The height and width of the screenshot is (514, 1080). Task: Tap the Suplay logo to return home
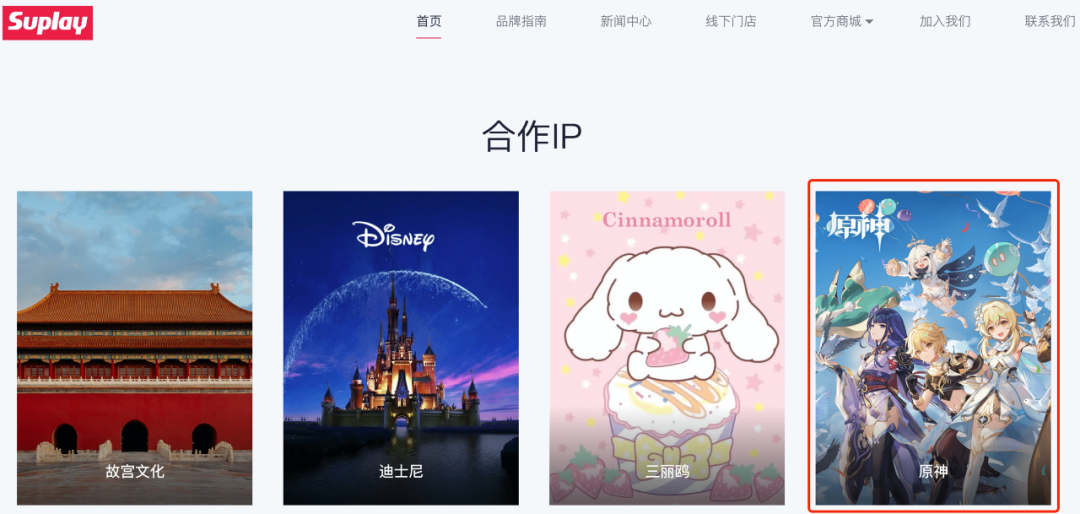point(47,22)
